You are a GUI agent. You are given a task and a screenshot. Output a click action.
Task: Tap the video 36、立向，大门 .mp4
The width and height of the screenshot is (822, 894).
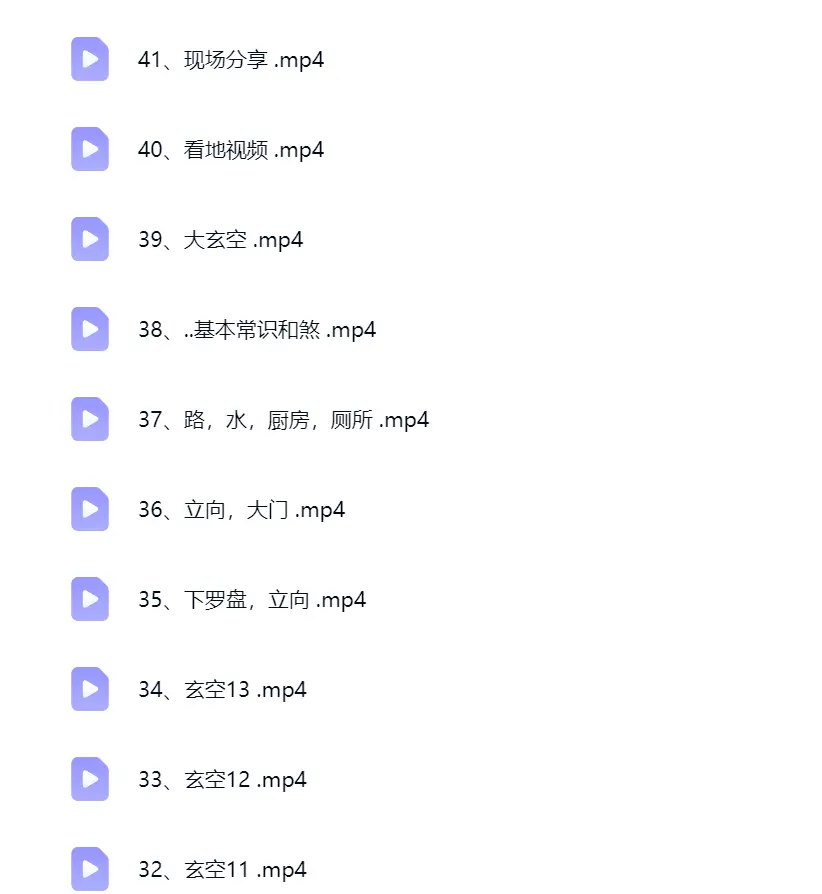pyautogui.click(x=242, y=510)
